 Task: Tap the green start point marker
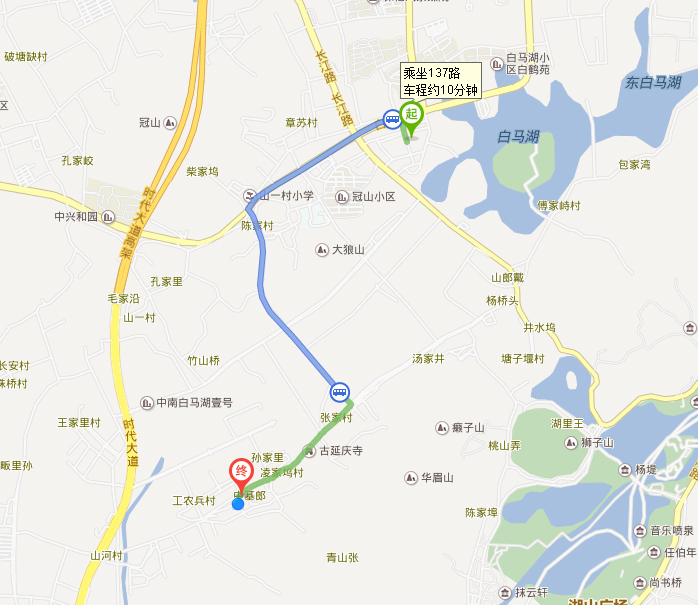411,113
